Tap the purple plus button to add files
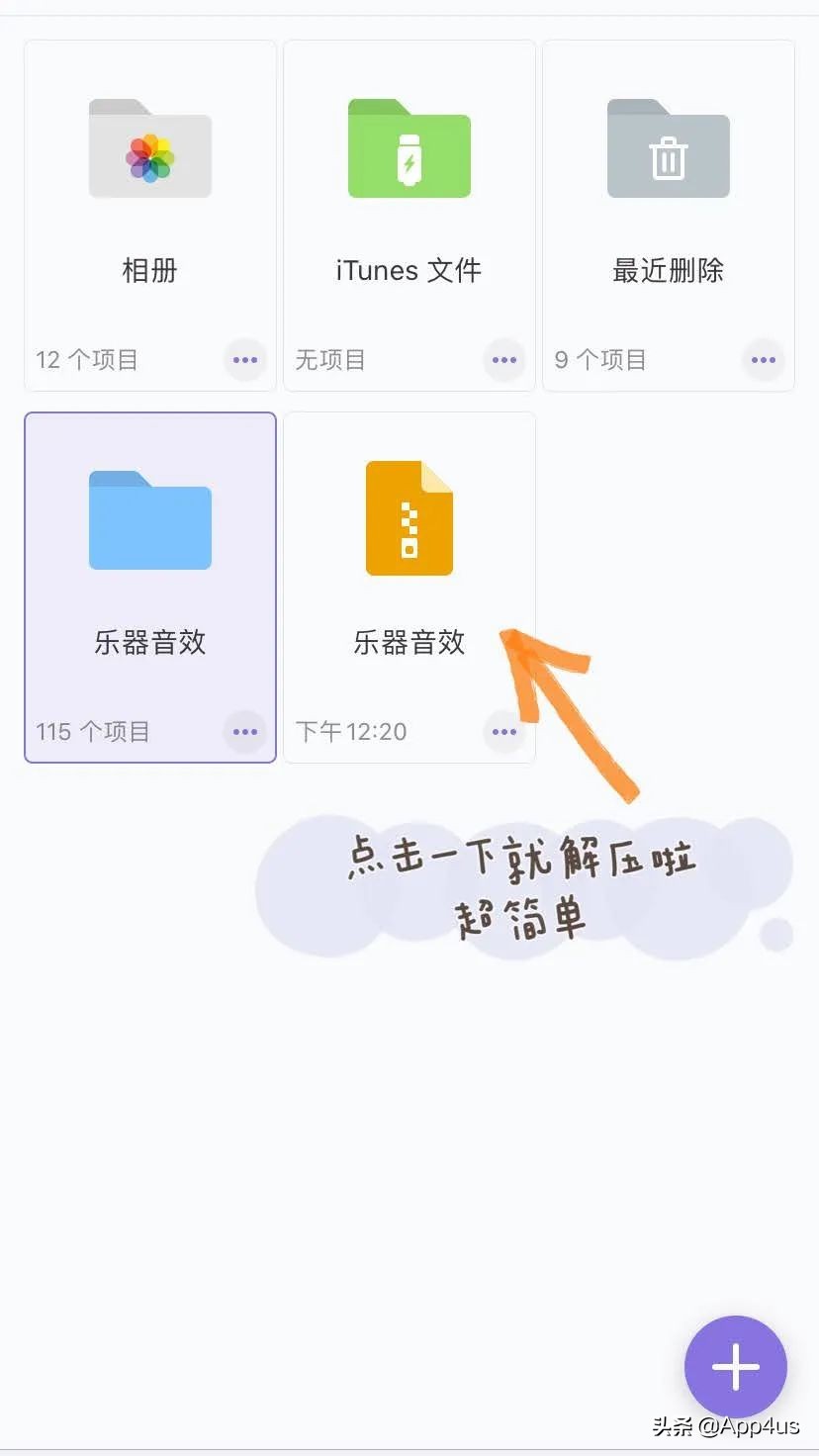Viewport: 819px width, 1456px height. point(736,1367)
